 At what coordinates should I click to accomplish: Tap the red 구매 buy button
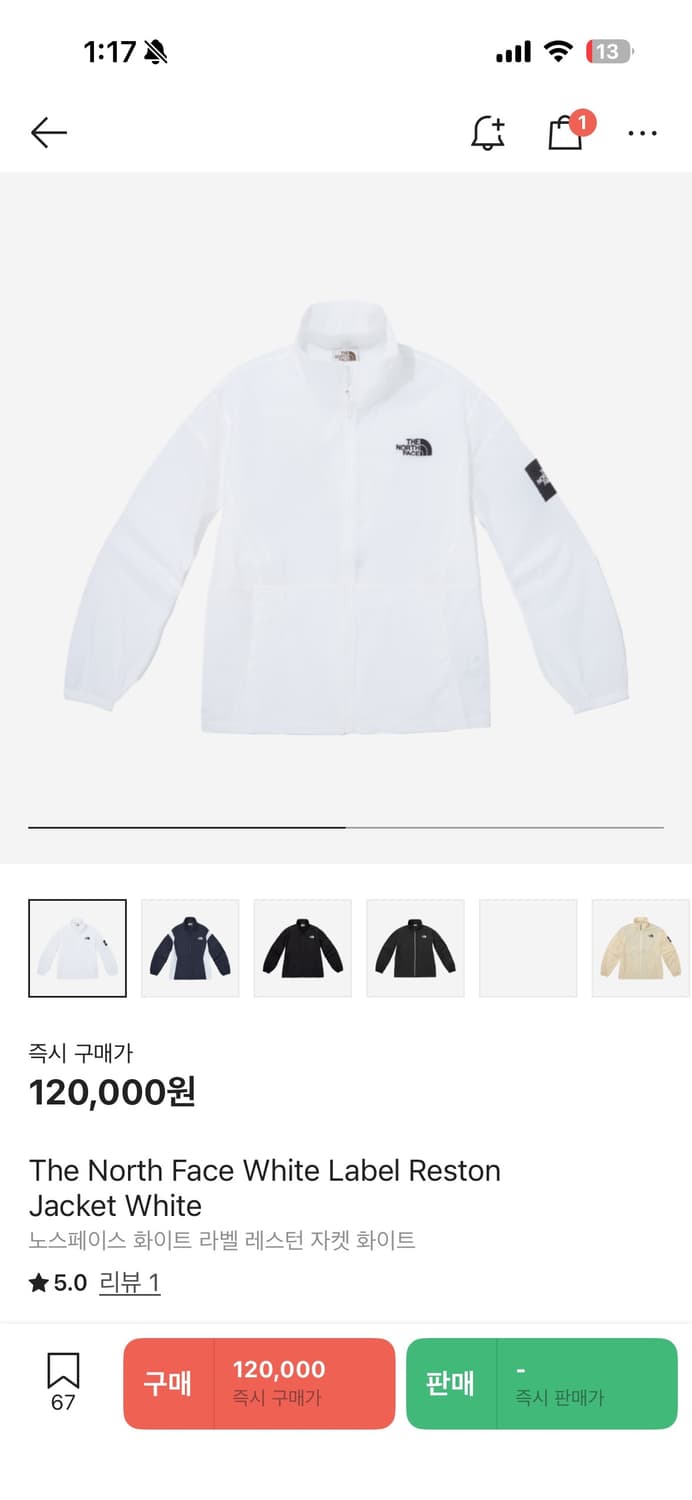(259, 1383)
